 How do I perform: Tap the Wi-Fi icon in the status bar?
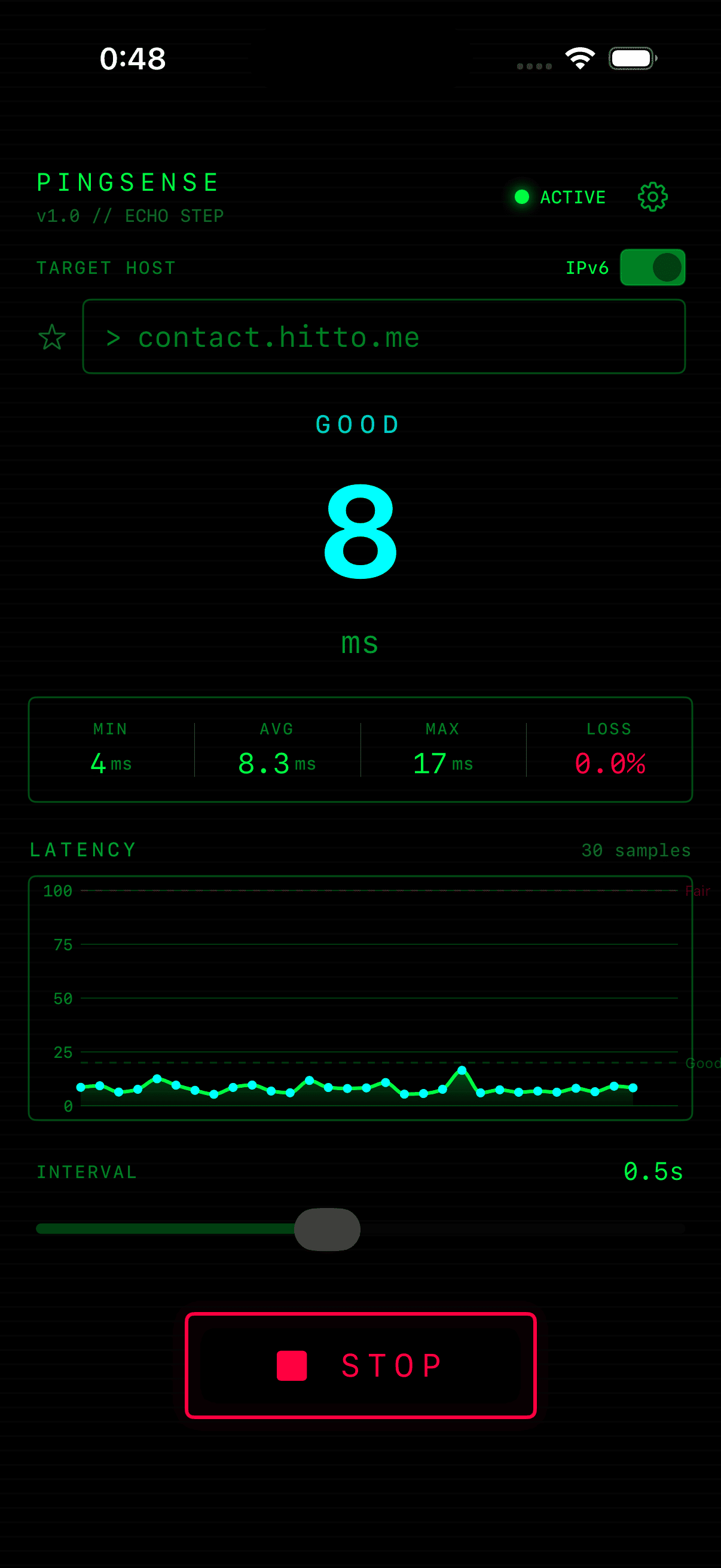coord(579,57)
